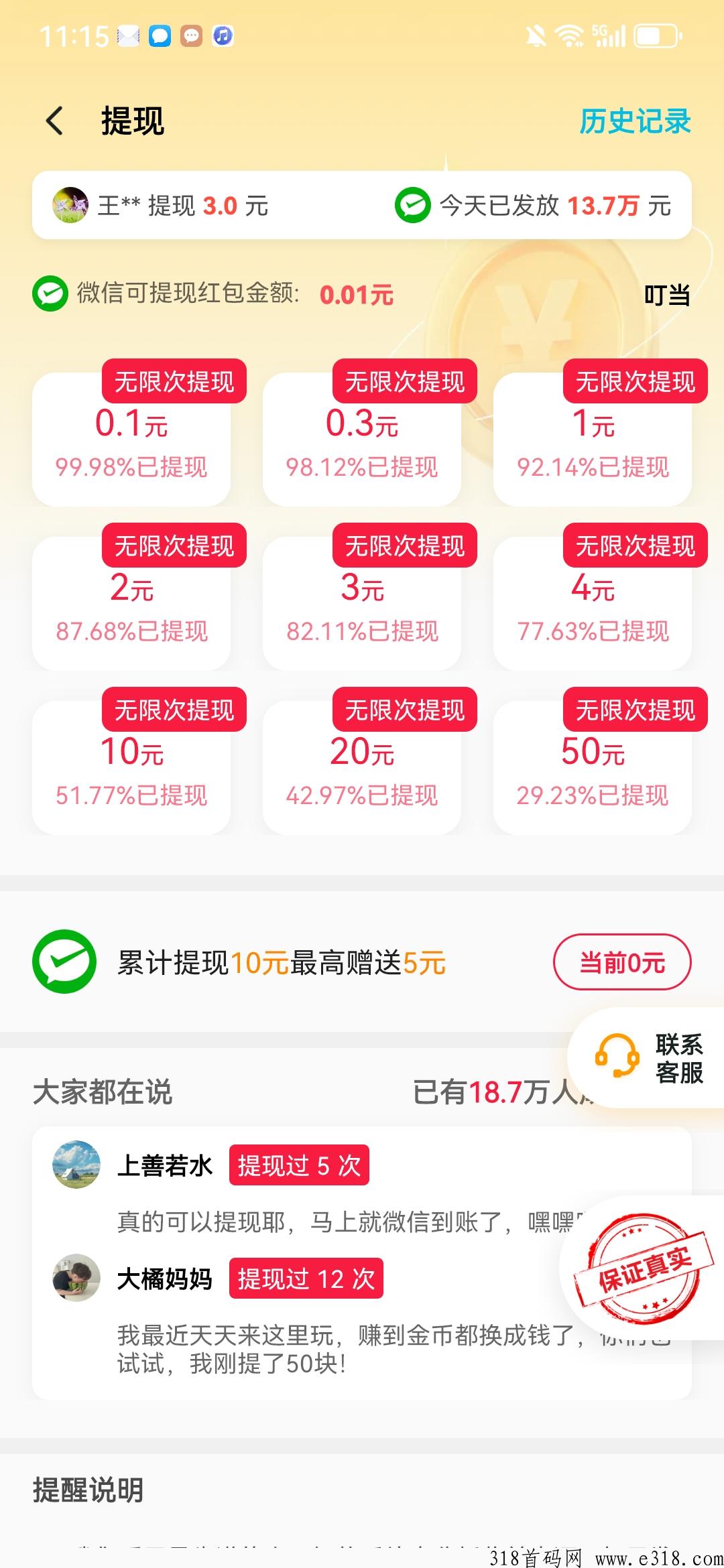Select the 2元 withdrawal tile
Image resolution: width=724 pixels, height=1568 pixels.
[x=131, y=604]
